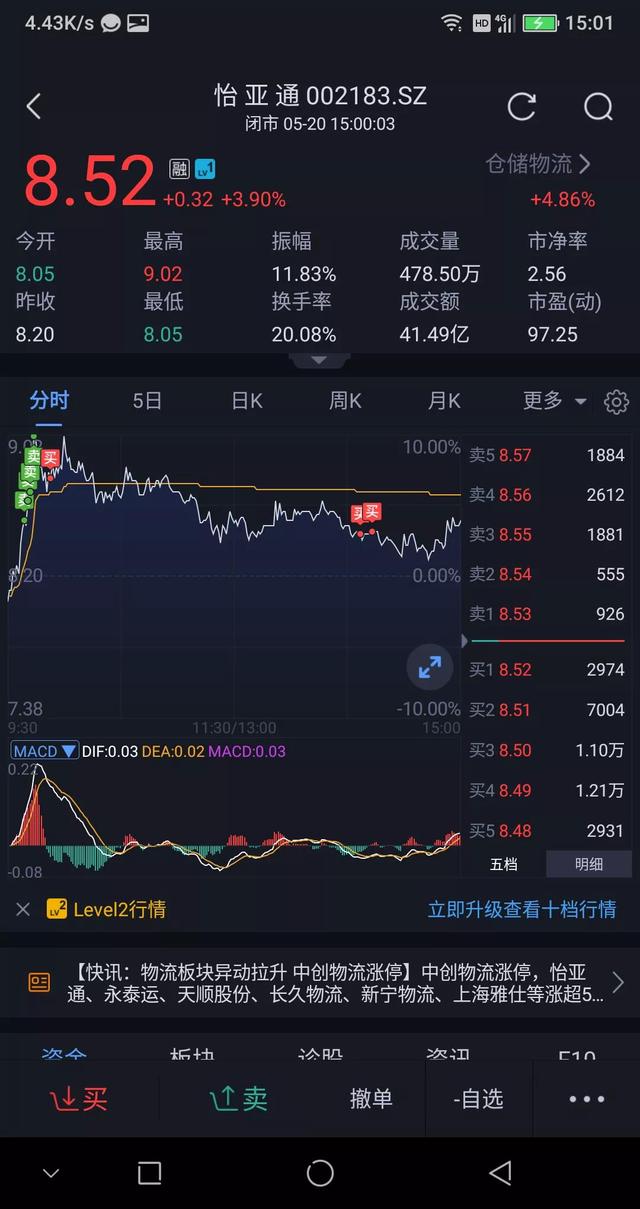Open the 物流板块 news flash
The image size is (640, 1209).
[320, 982]
